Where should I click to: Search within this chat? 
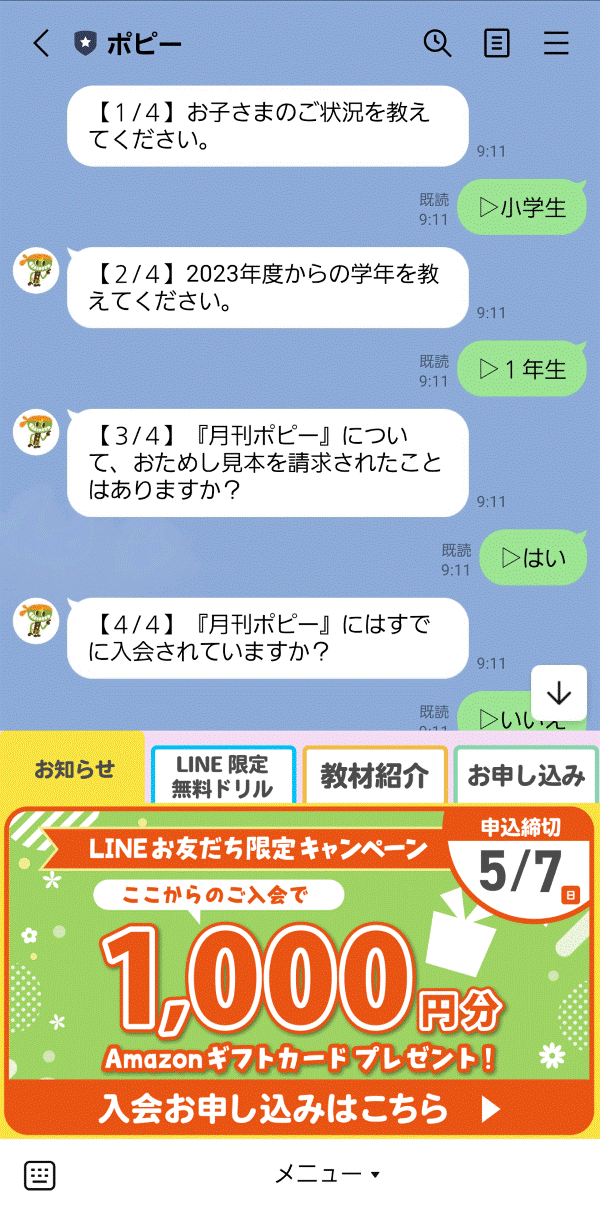point(437,43)
